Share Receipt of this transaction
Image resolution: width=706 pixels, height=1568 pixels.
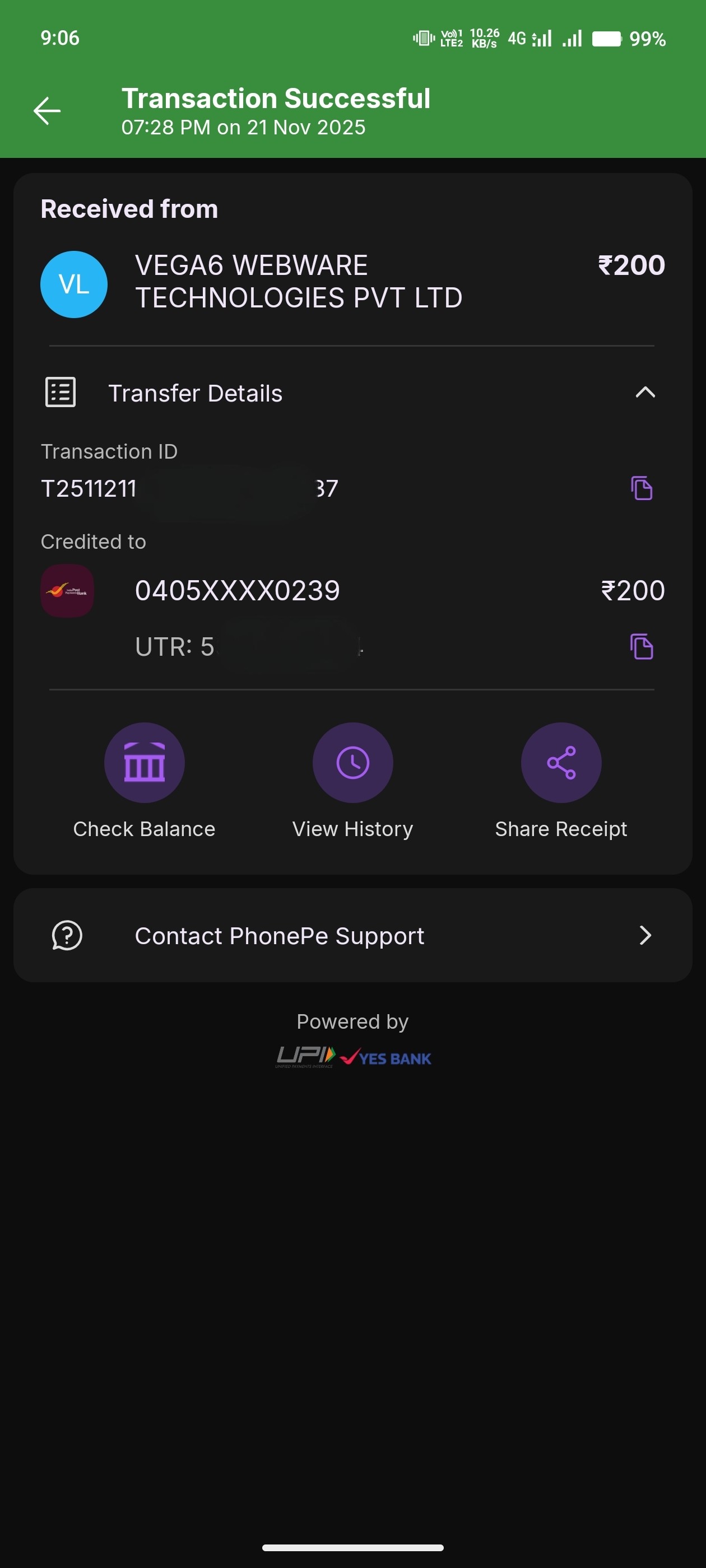(561, 763)
